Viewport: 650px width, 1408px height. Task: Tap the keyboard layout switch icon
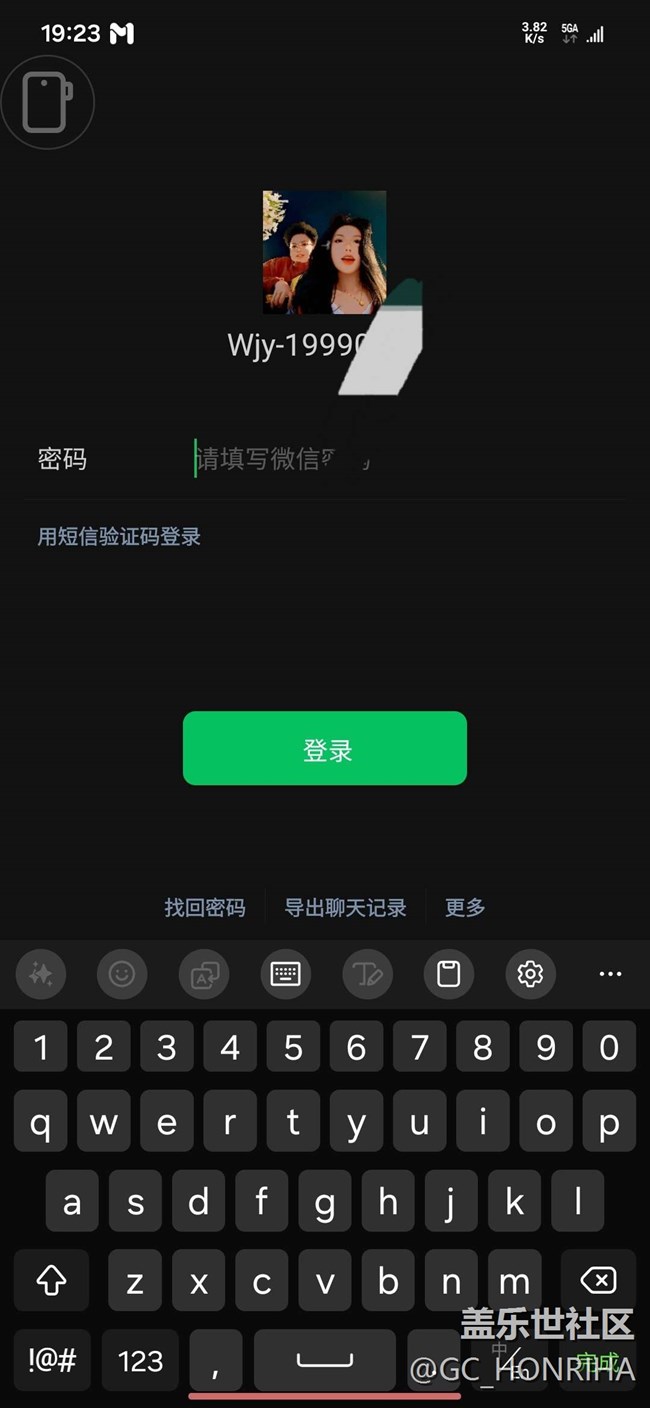click(286, 973)
